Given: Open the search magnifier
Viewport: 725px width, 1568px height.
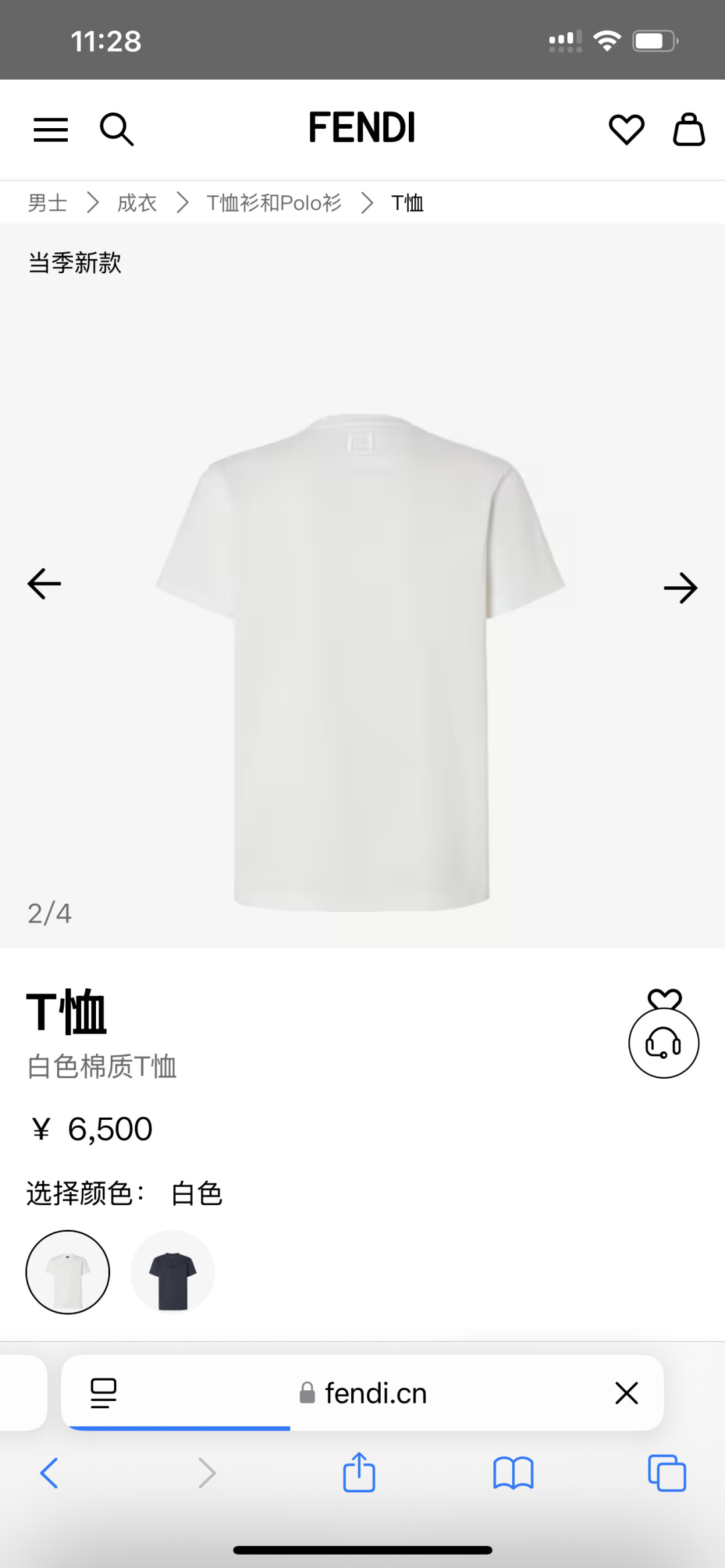Looking at the screenshot, I should [x=117, y=129].
